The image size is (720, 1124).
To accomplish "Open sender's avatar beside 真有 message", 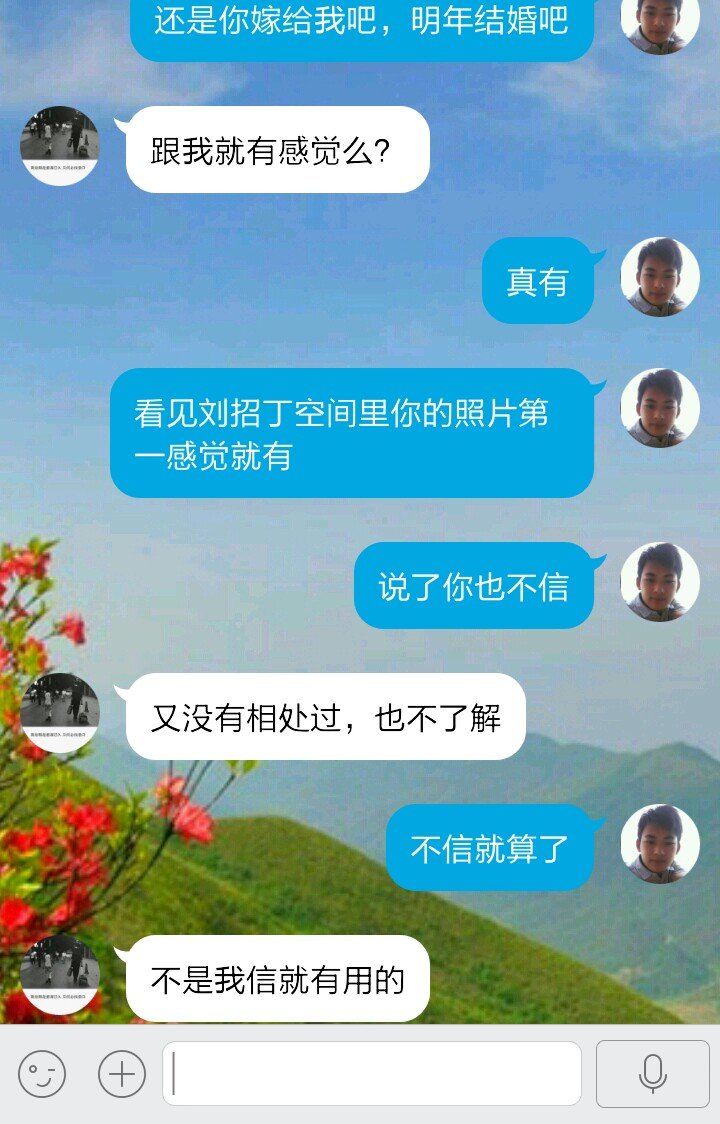I will point(660,277).
